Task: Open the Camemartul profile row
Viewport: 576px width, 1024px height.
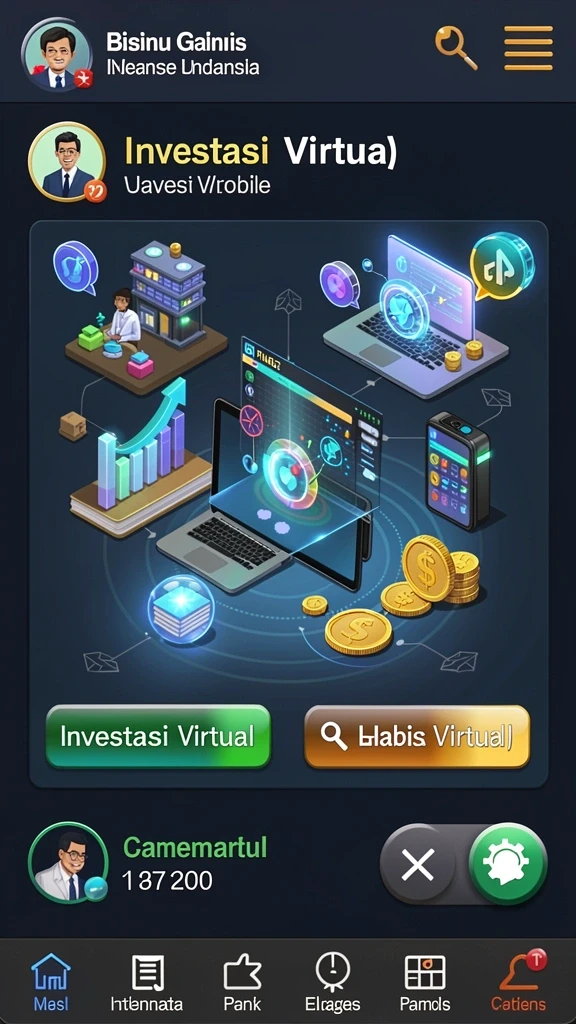Action: tap(149, 863)
